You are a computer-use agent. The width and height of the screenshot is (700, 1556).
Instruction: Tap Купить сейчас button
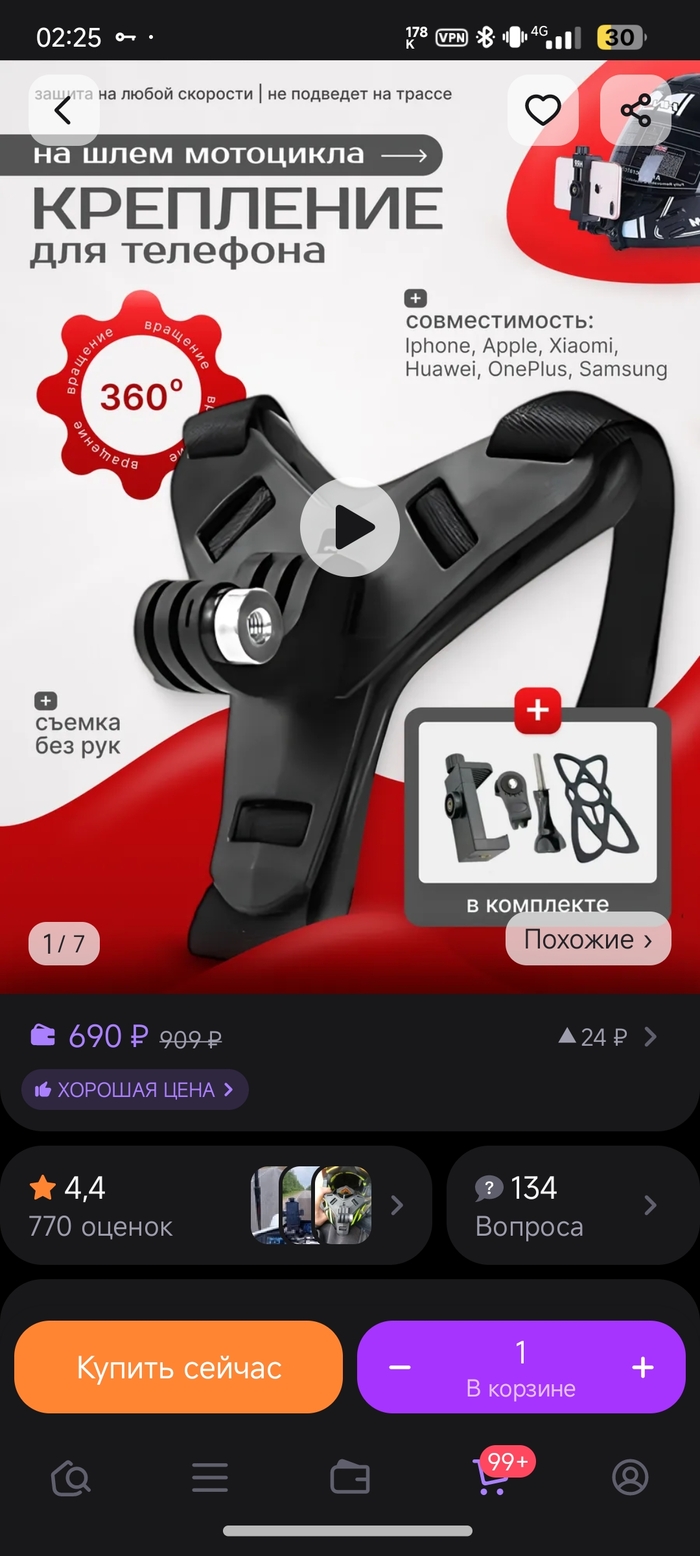[179, 1367]
